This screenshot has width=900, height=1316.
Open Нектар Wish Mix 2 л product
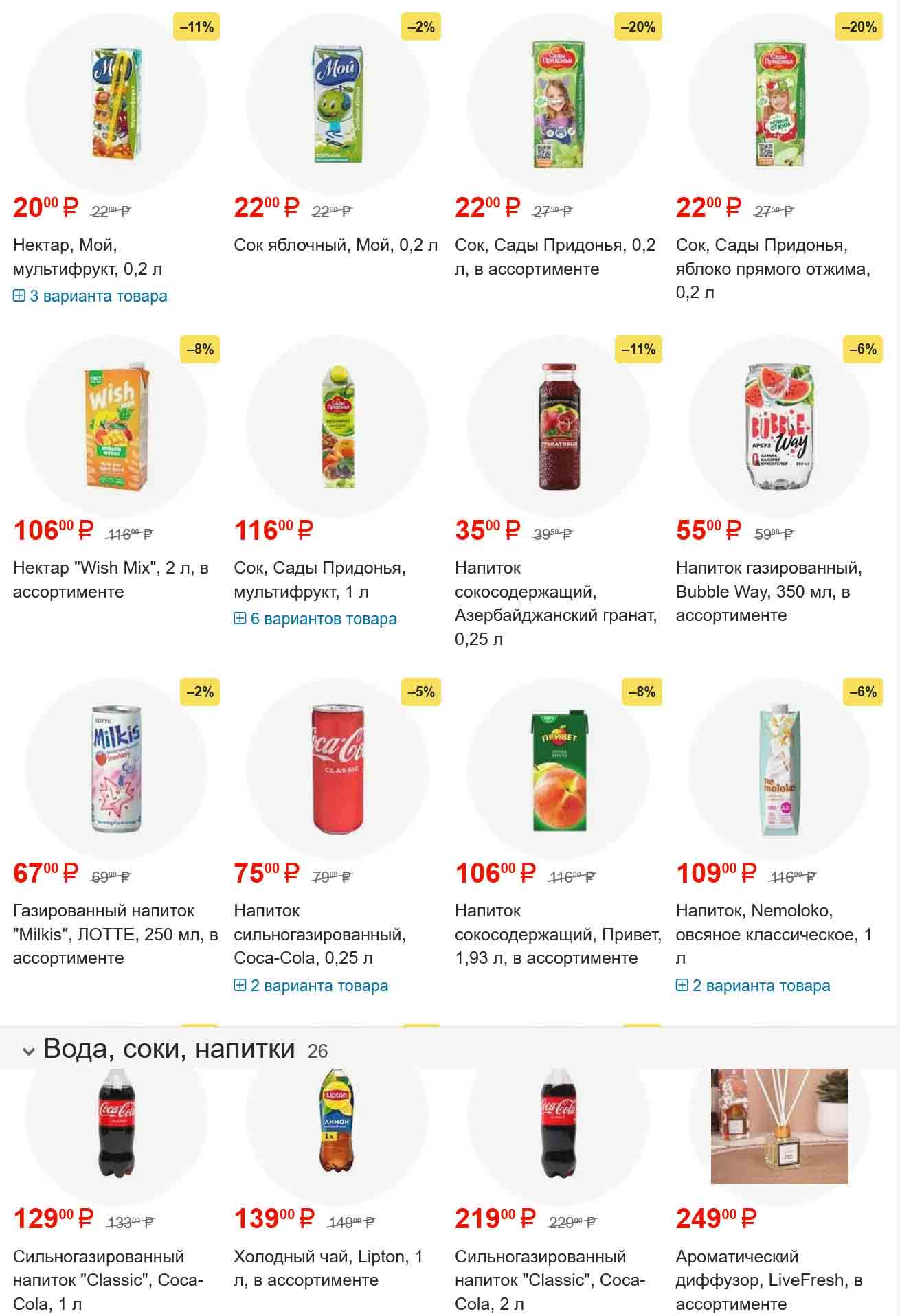tap(111, 580)
